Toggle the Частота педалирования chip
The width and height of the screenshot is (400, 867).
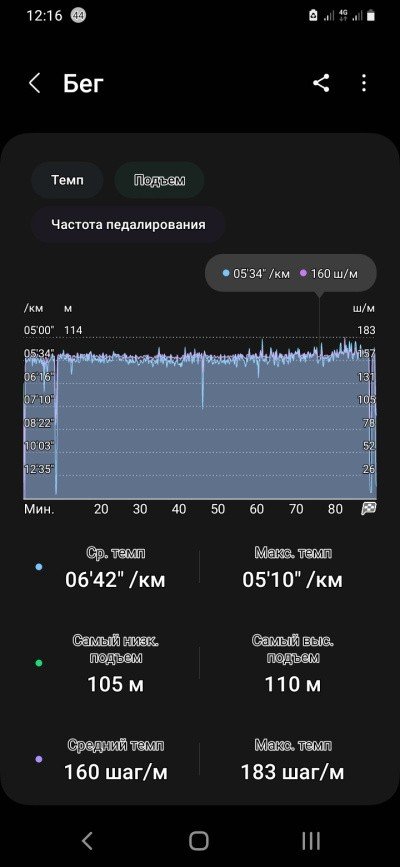point(128,224)
